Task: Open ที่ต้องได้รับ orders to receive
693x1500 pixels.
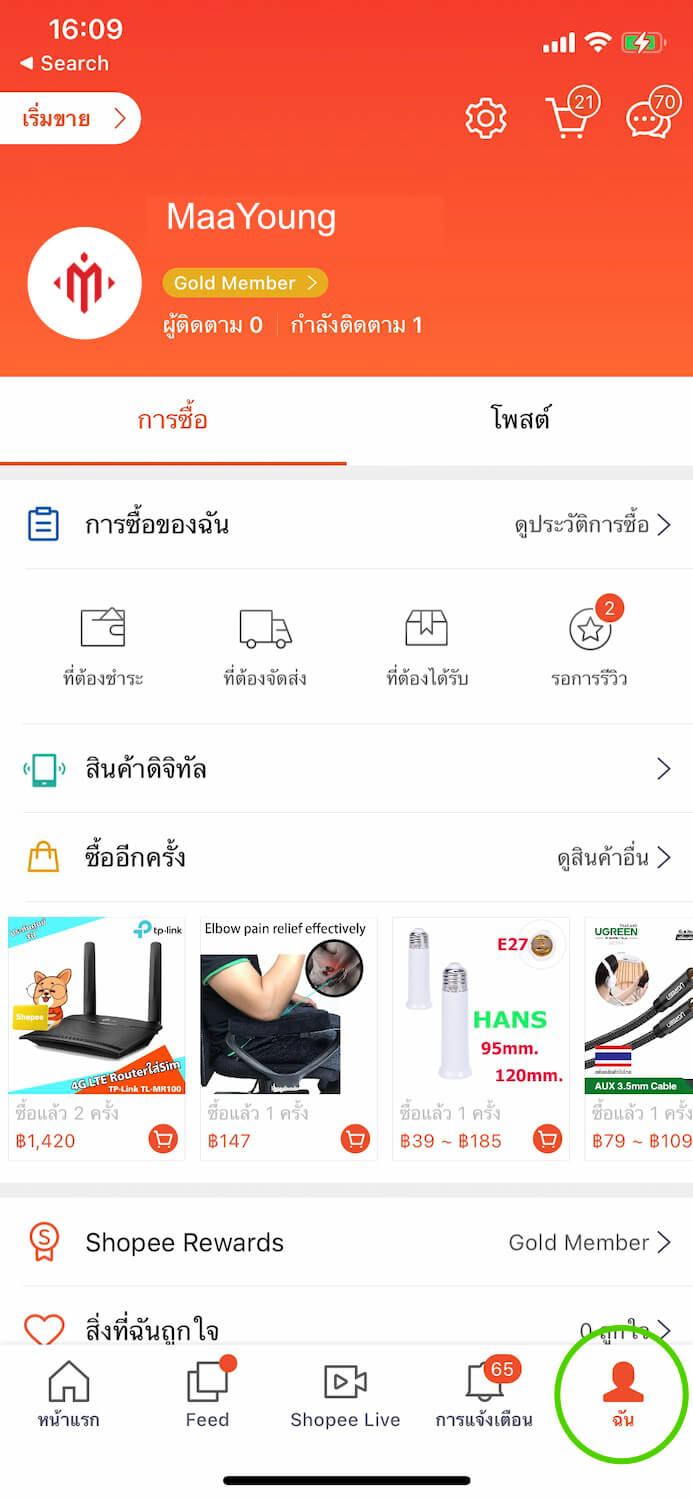Action: [x=427, y=647]
